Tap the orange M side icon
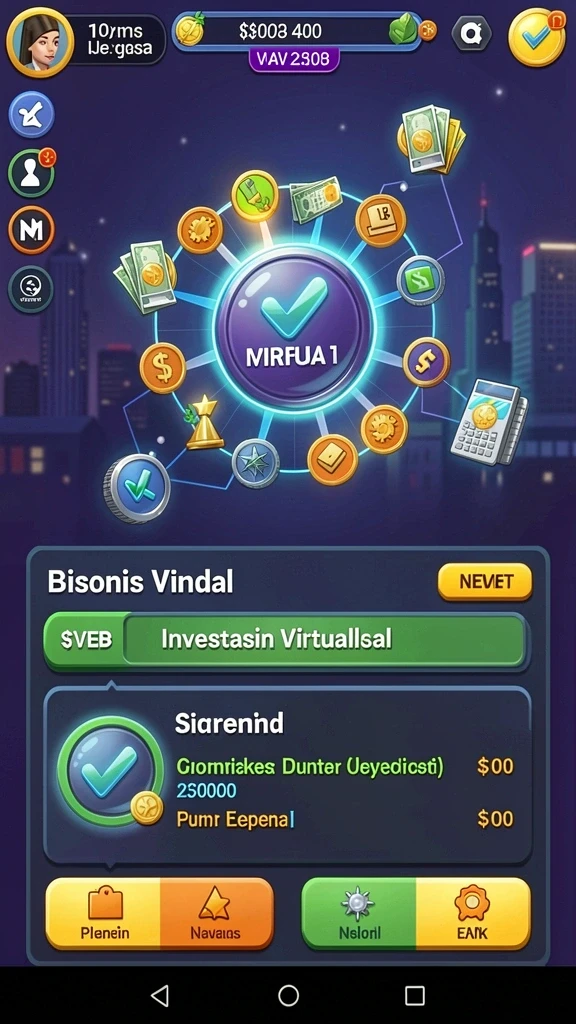The width and height of the screenshot is (576, 1024). pos(31,231)
